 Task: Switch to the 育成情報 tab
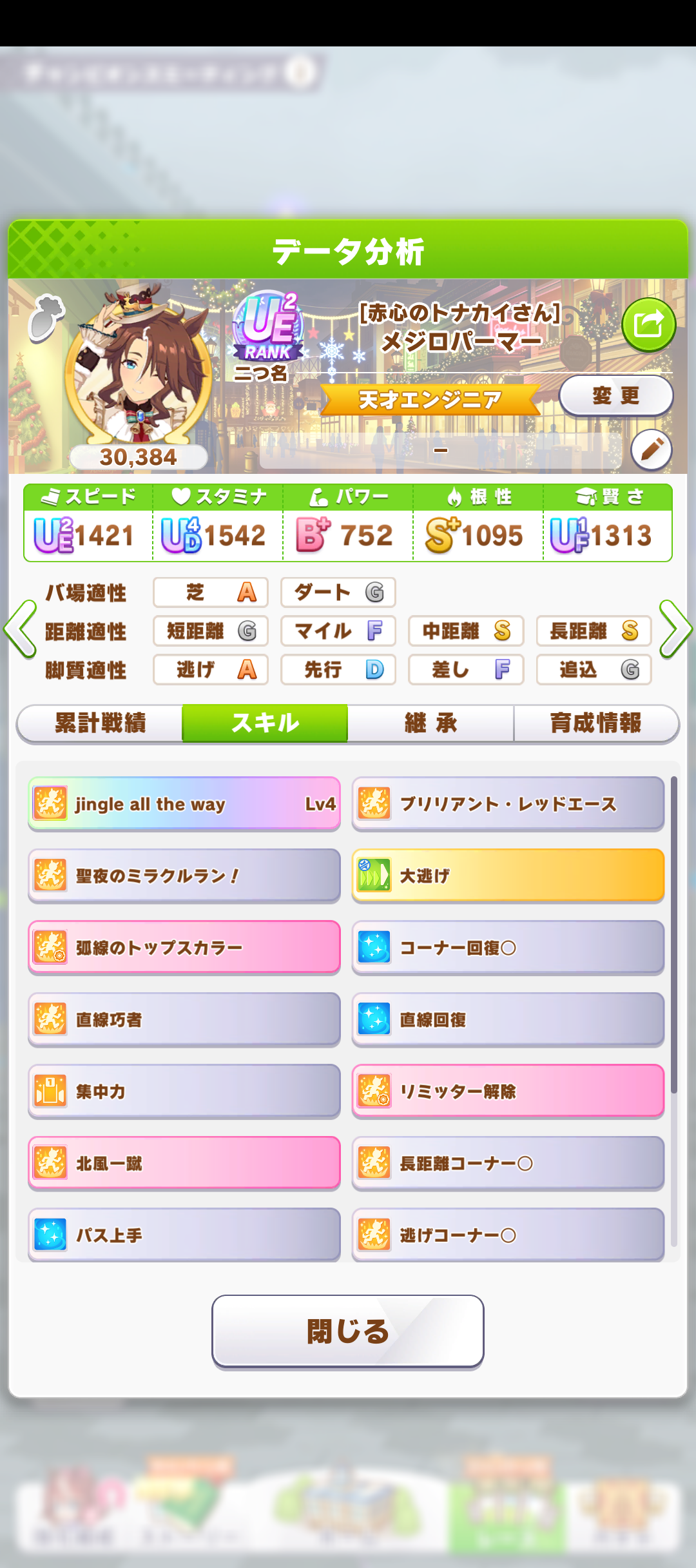click(x=595, y=723)
